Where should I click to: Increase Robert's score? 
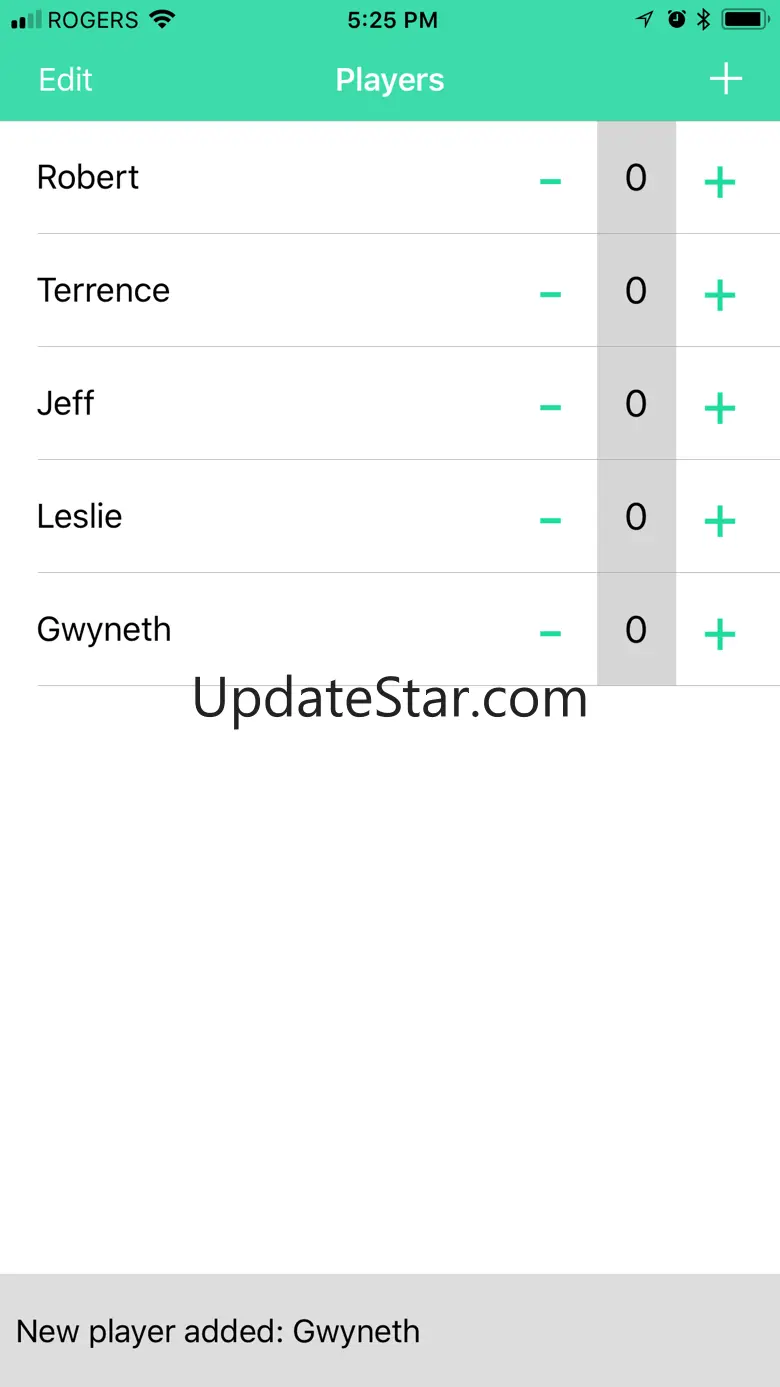720,182
